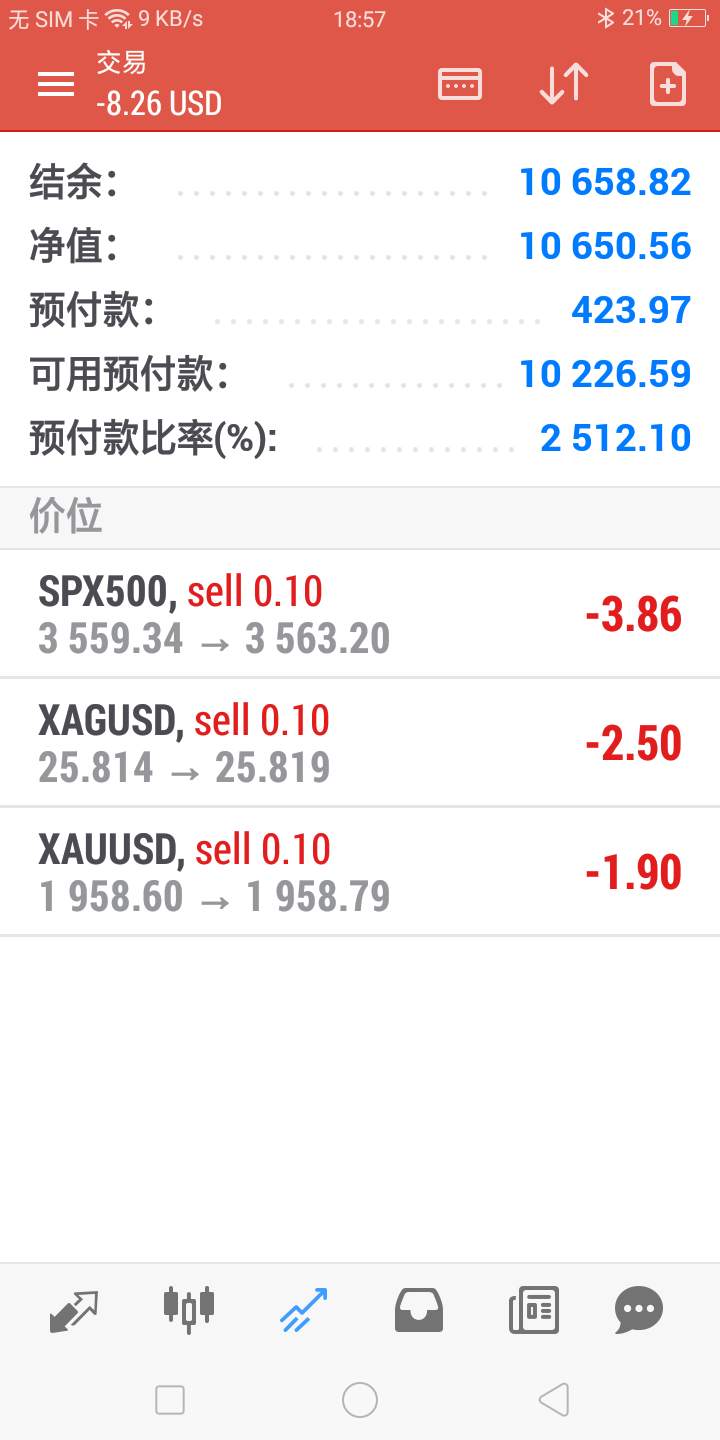
Task: Open the history inbox tab
Action: pos(419,1310)
